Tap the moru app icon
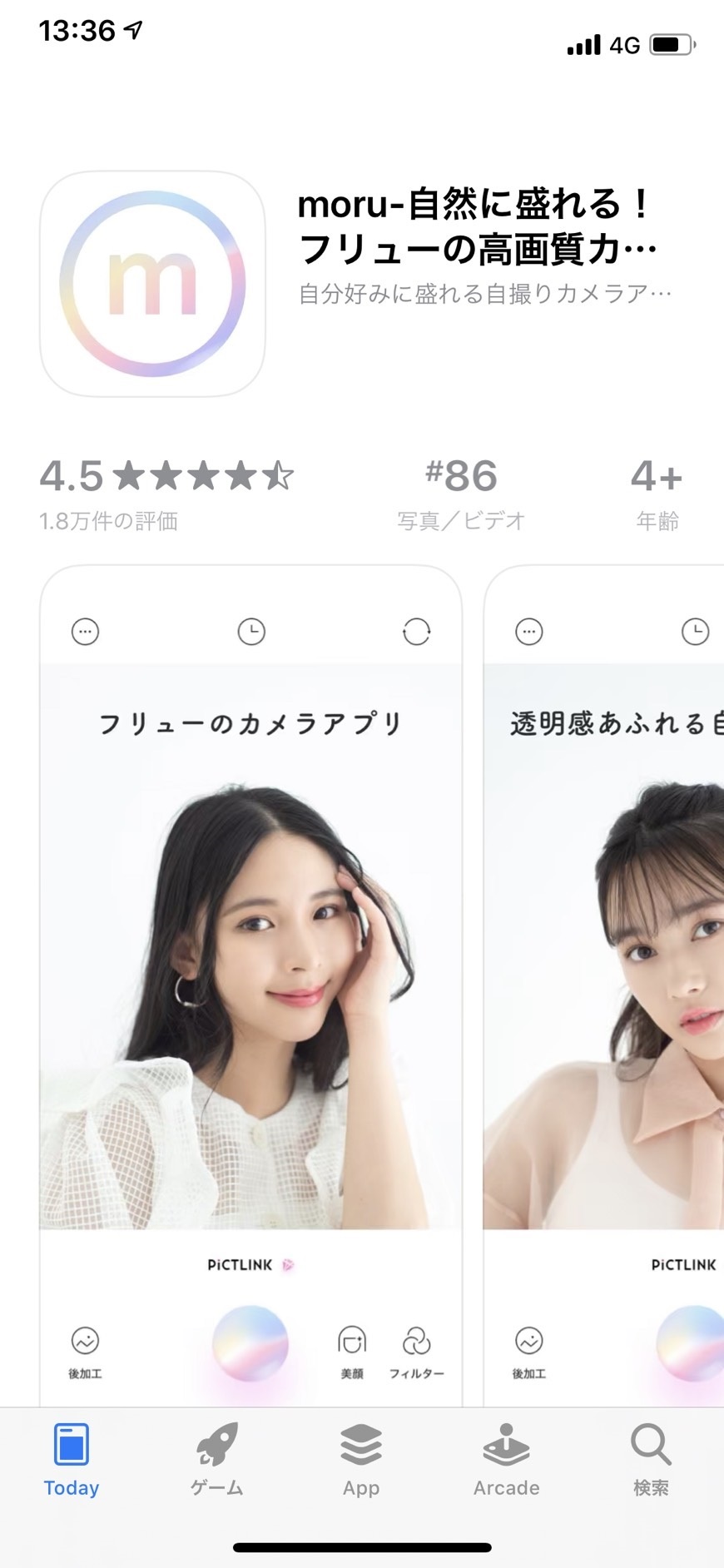 tap(152, 284)
